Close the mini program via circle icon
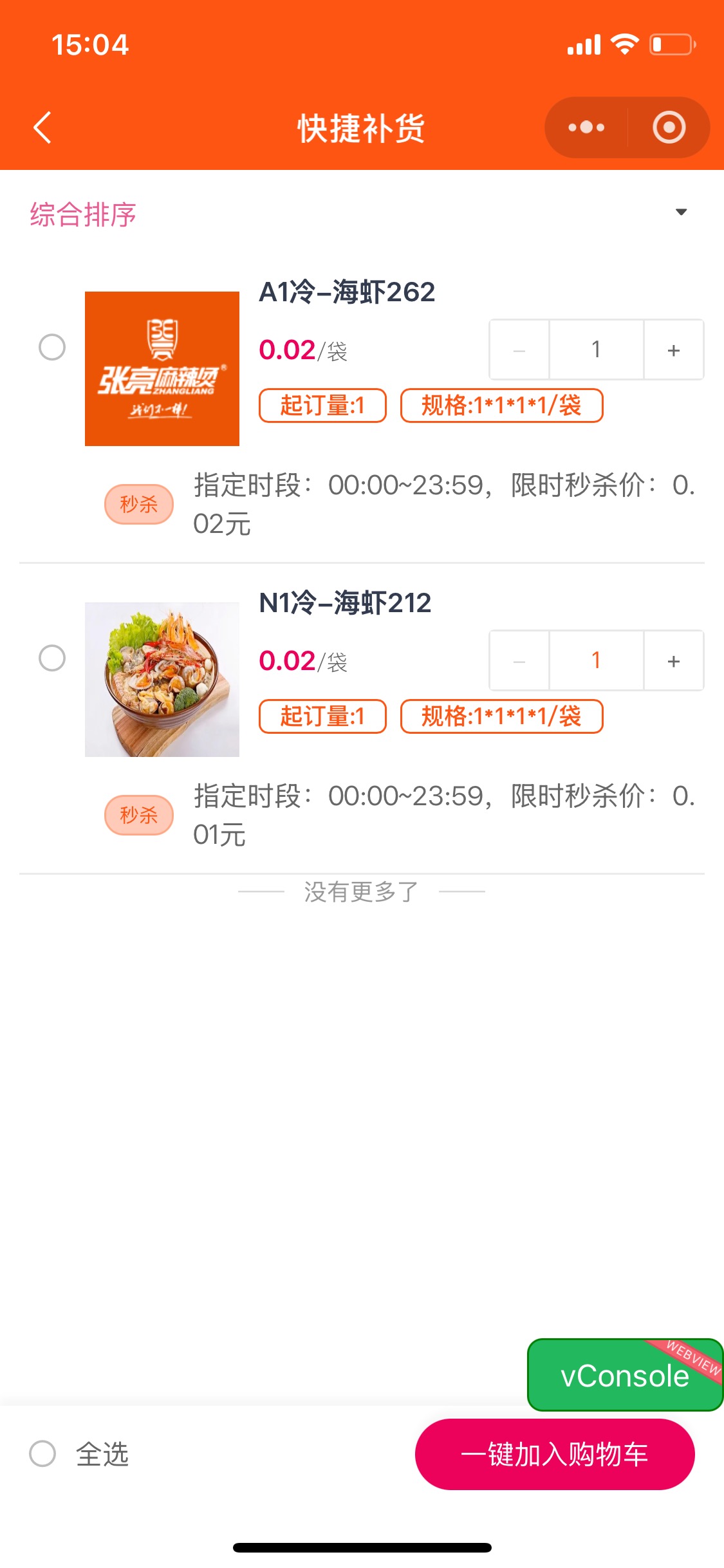The image size is (724, 1568). [x=669, y=127]
